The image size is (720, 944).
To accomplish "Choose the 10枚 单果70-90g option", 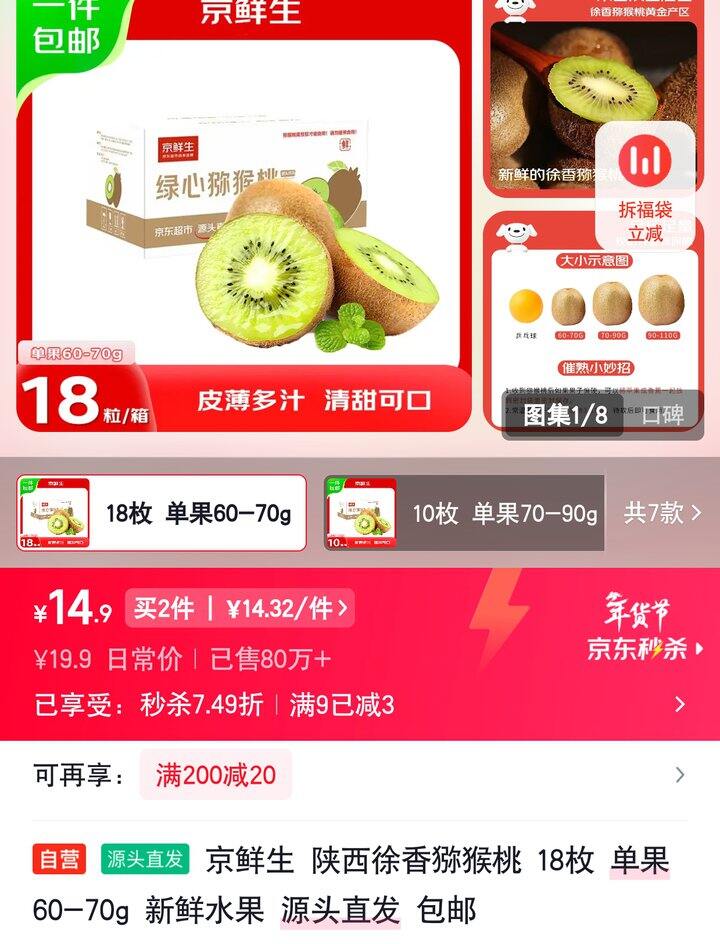I will [464, 513].
